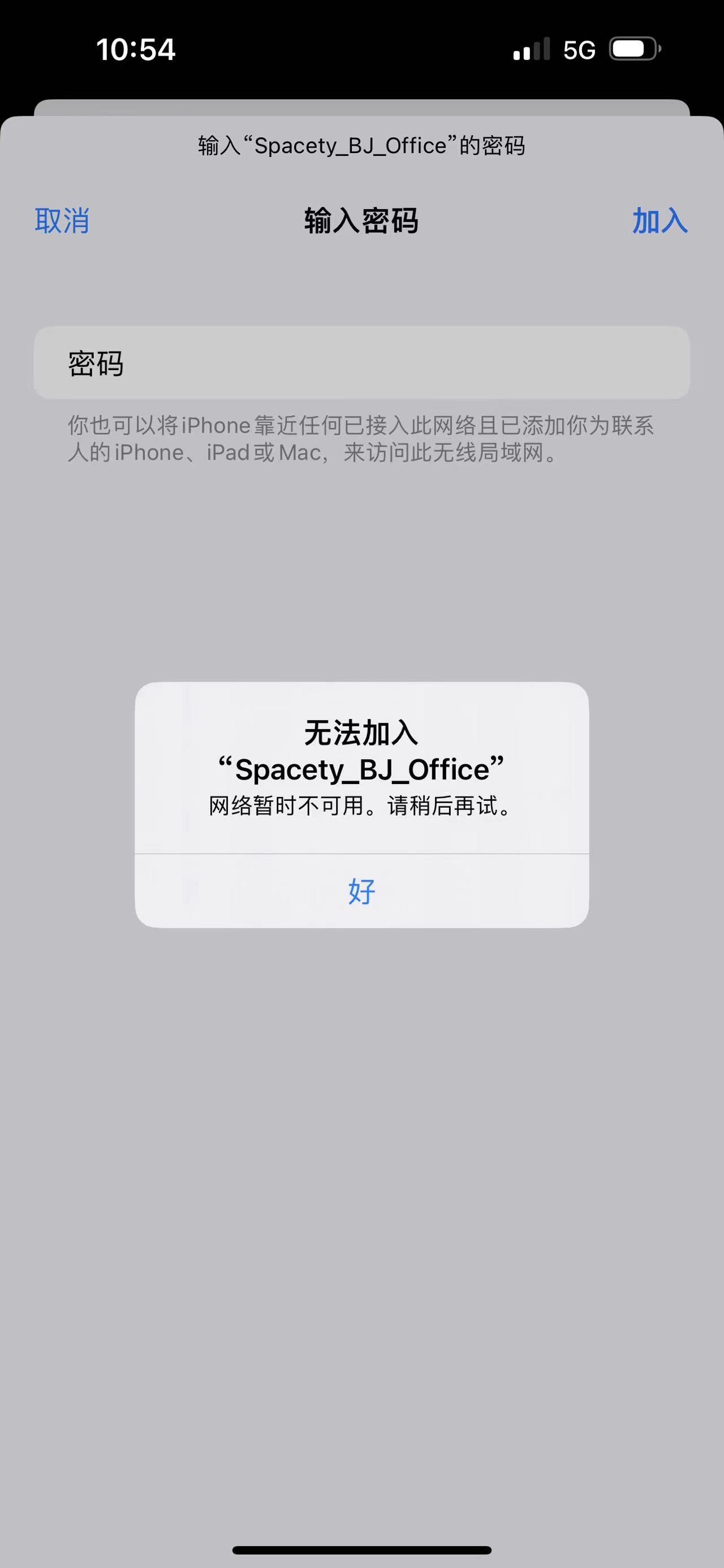The height and width of the screenshot is (1568, 724).
Task: Dismiss the alert by tapping 好
Action: tap(361, 891)
